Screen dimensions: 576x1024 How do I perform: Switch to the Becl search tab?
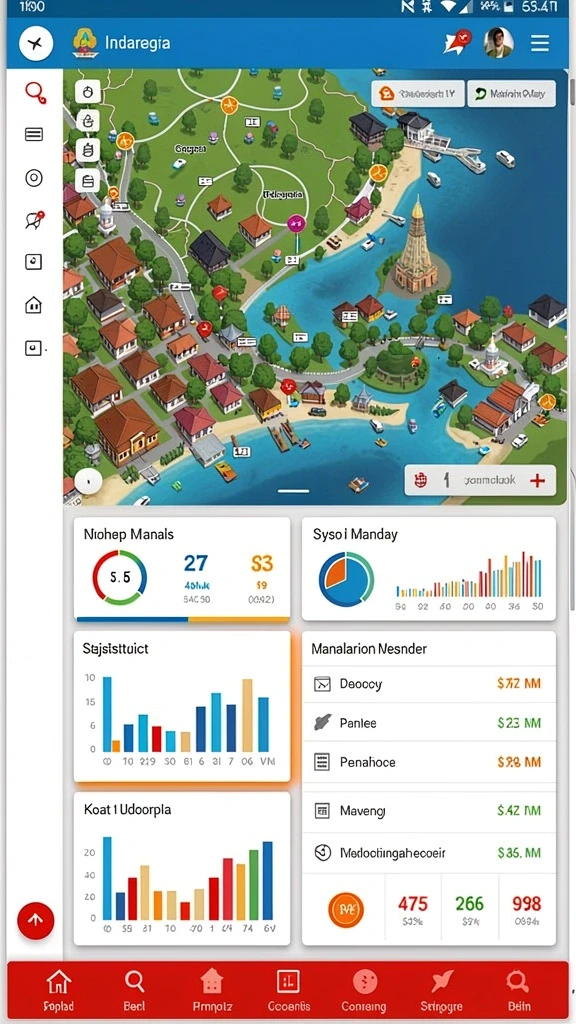(x=135, y=989)
